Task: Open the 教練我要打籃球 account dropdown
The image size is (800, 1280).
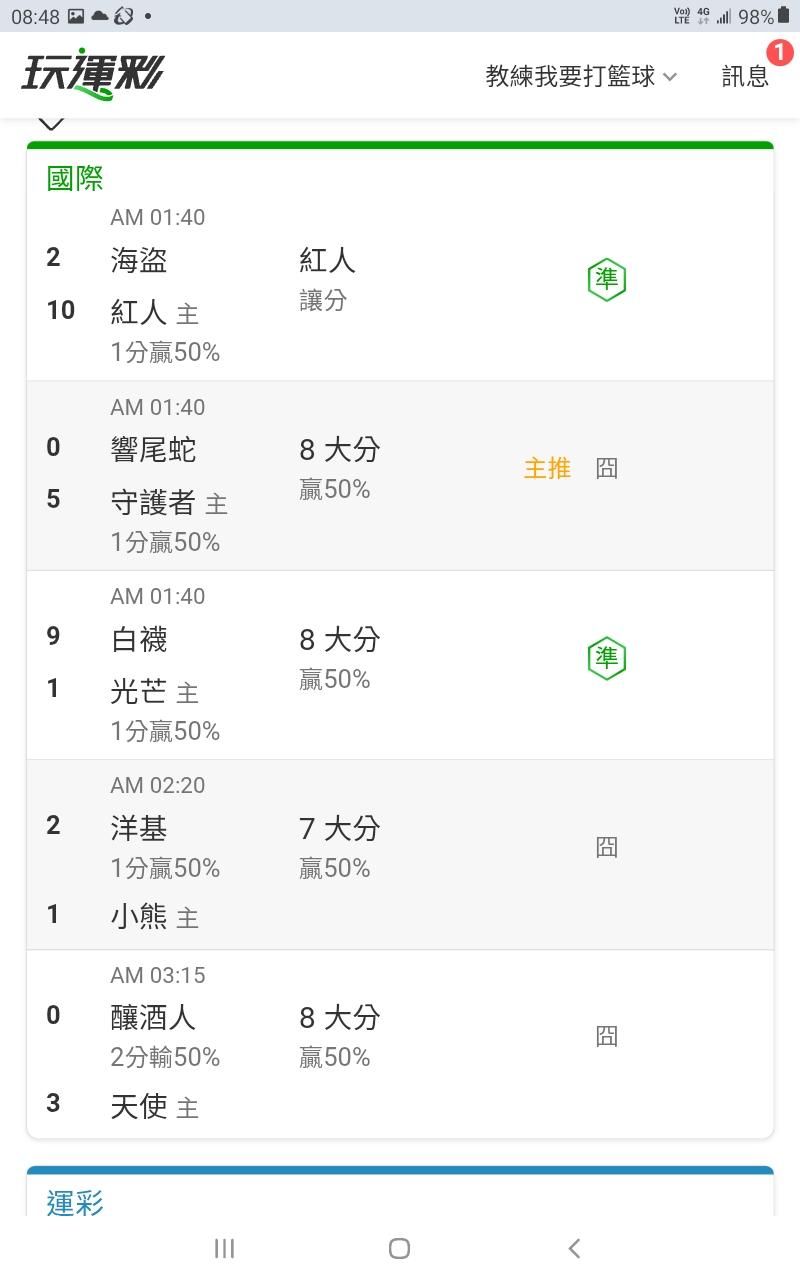Action: [581, 76]
